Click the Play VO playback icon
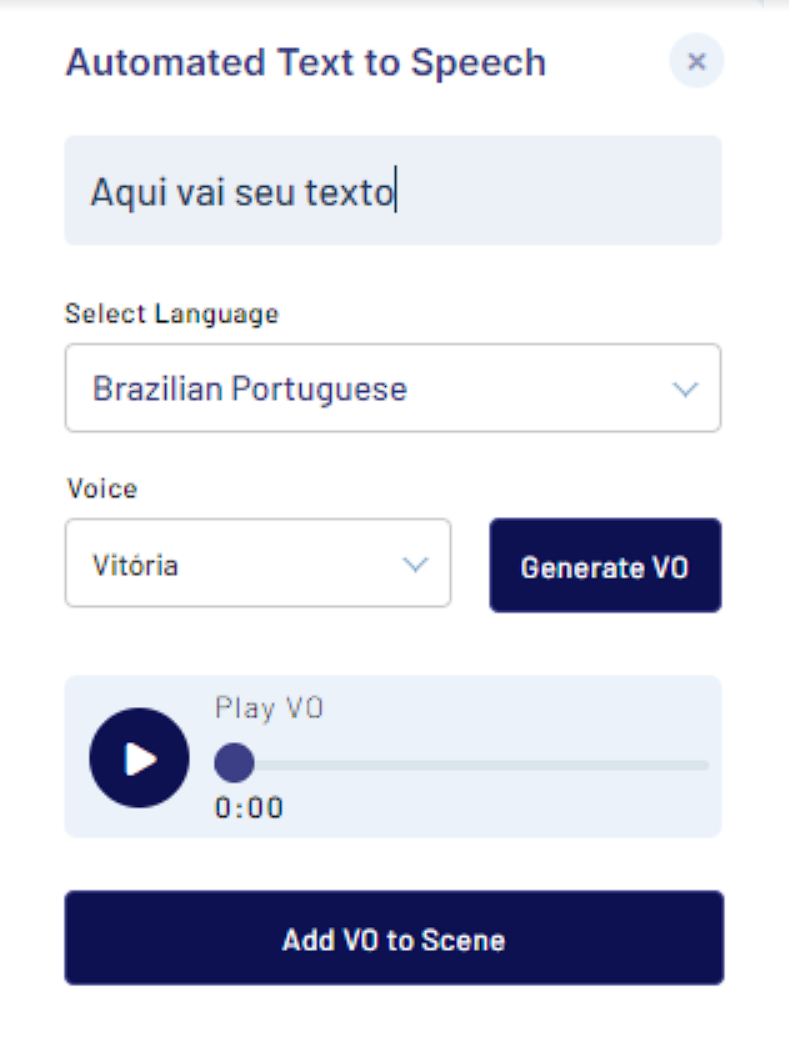This screenshot has height=1057, width=789. (139, 757)
